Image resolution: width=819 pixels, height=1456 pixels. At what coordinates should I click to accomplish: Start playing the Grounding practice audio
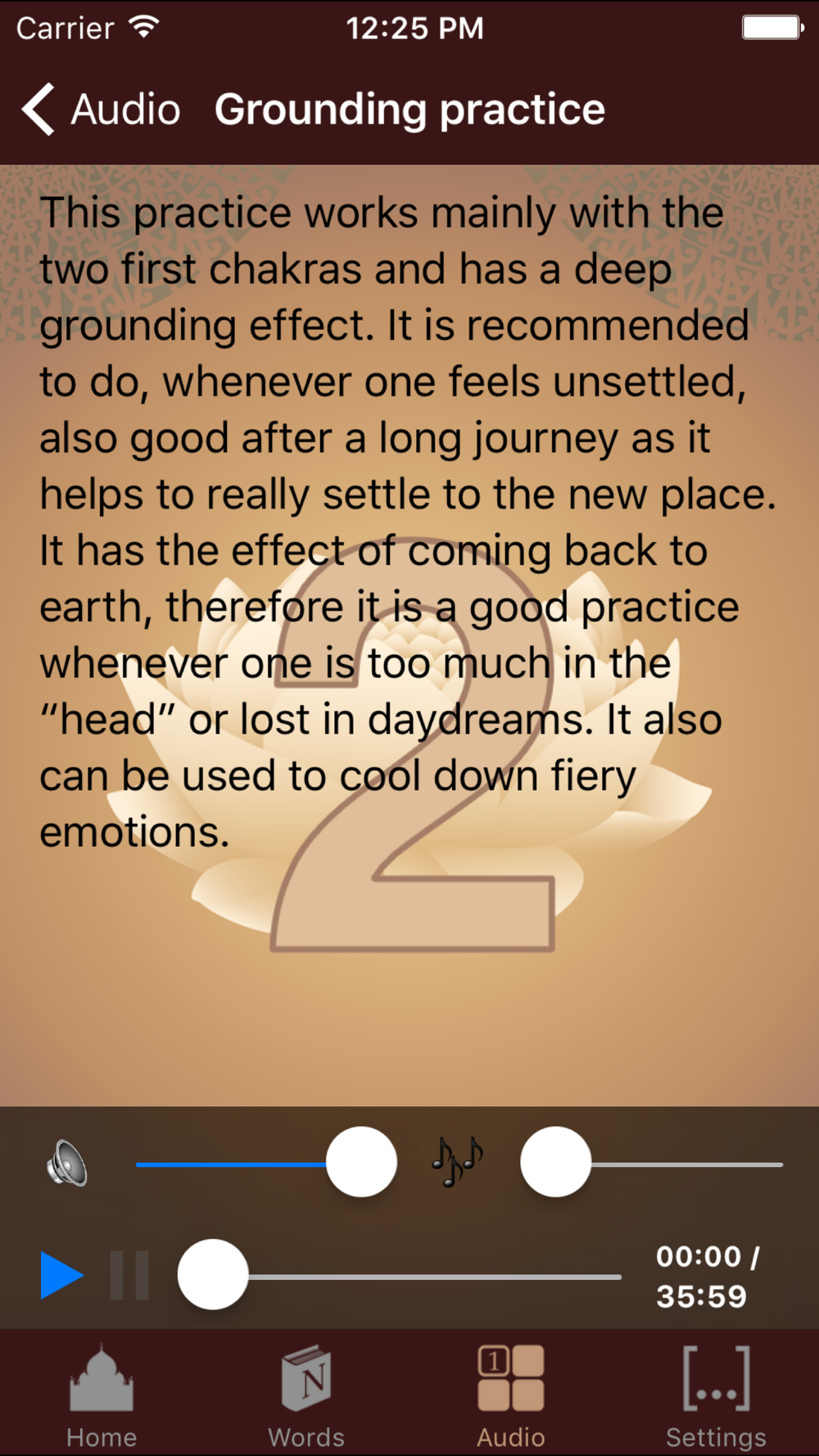coord(62,1275)
